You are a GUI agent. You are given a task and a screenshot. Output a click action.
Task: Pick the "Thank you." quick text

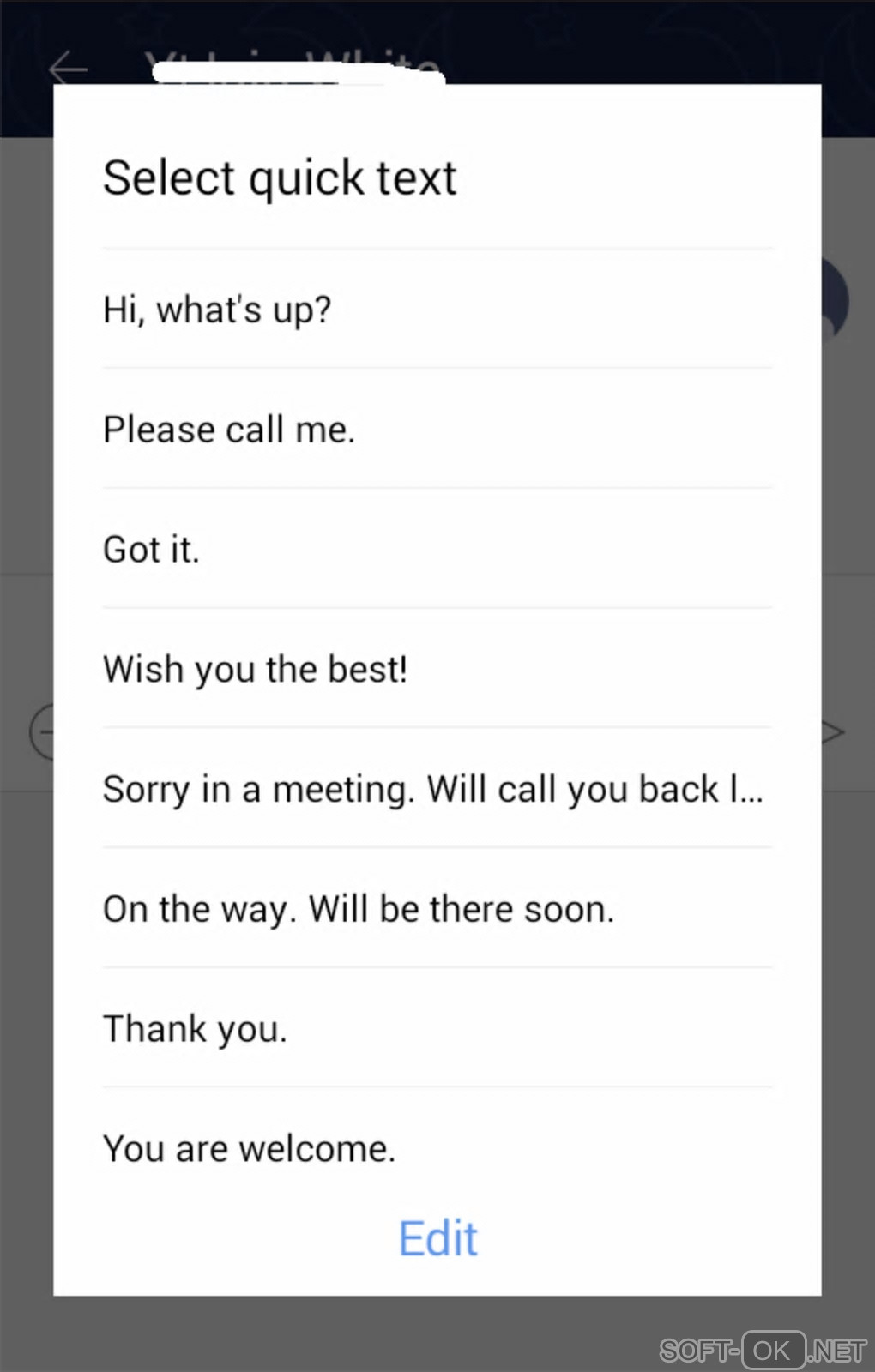(195, 1029)
